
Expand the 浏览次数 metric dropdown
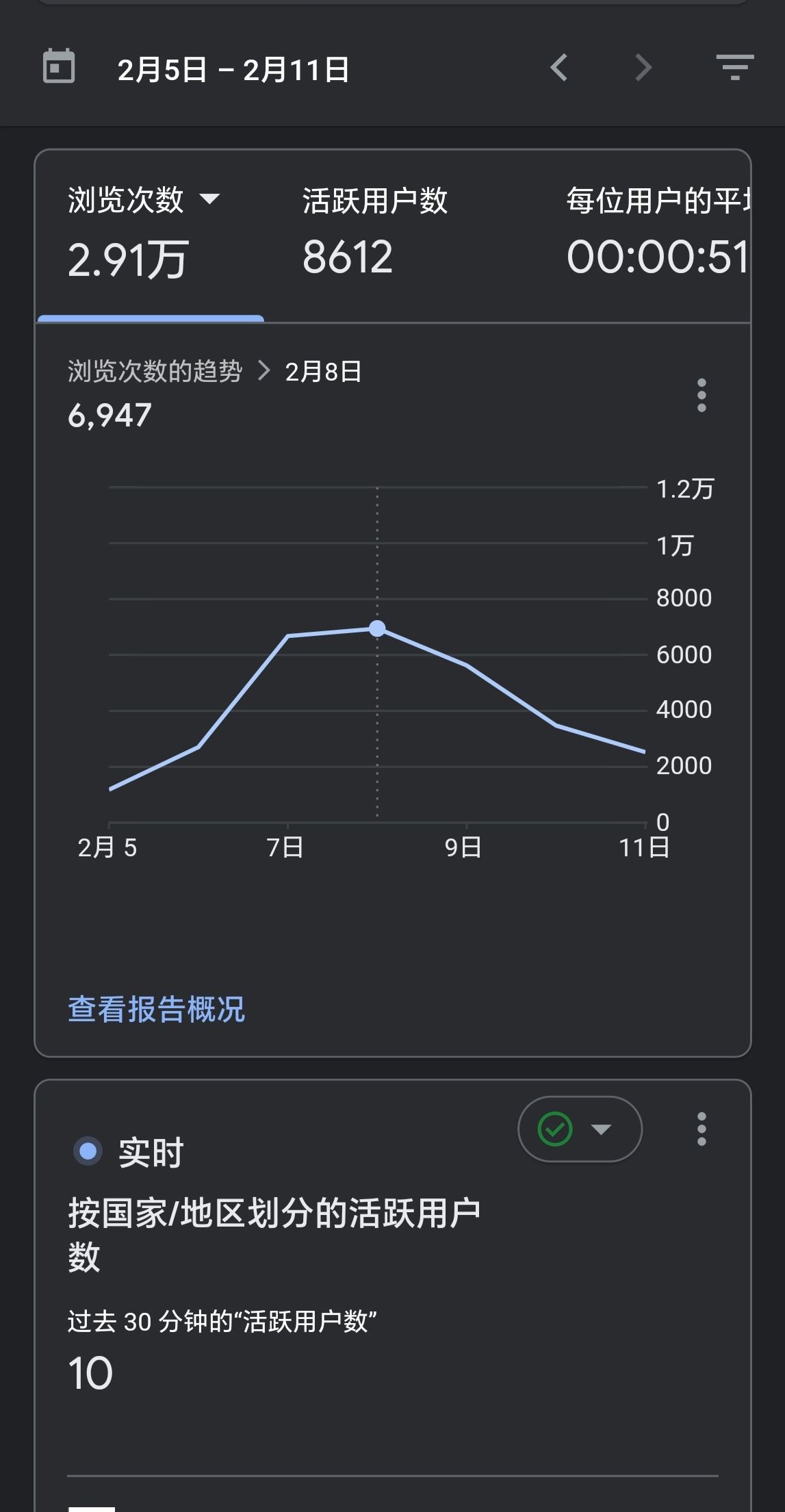point(209,199)
